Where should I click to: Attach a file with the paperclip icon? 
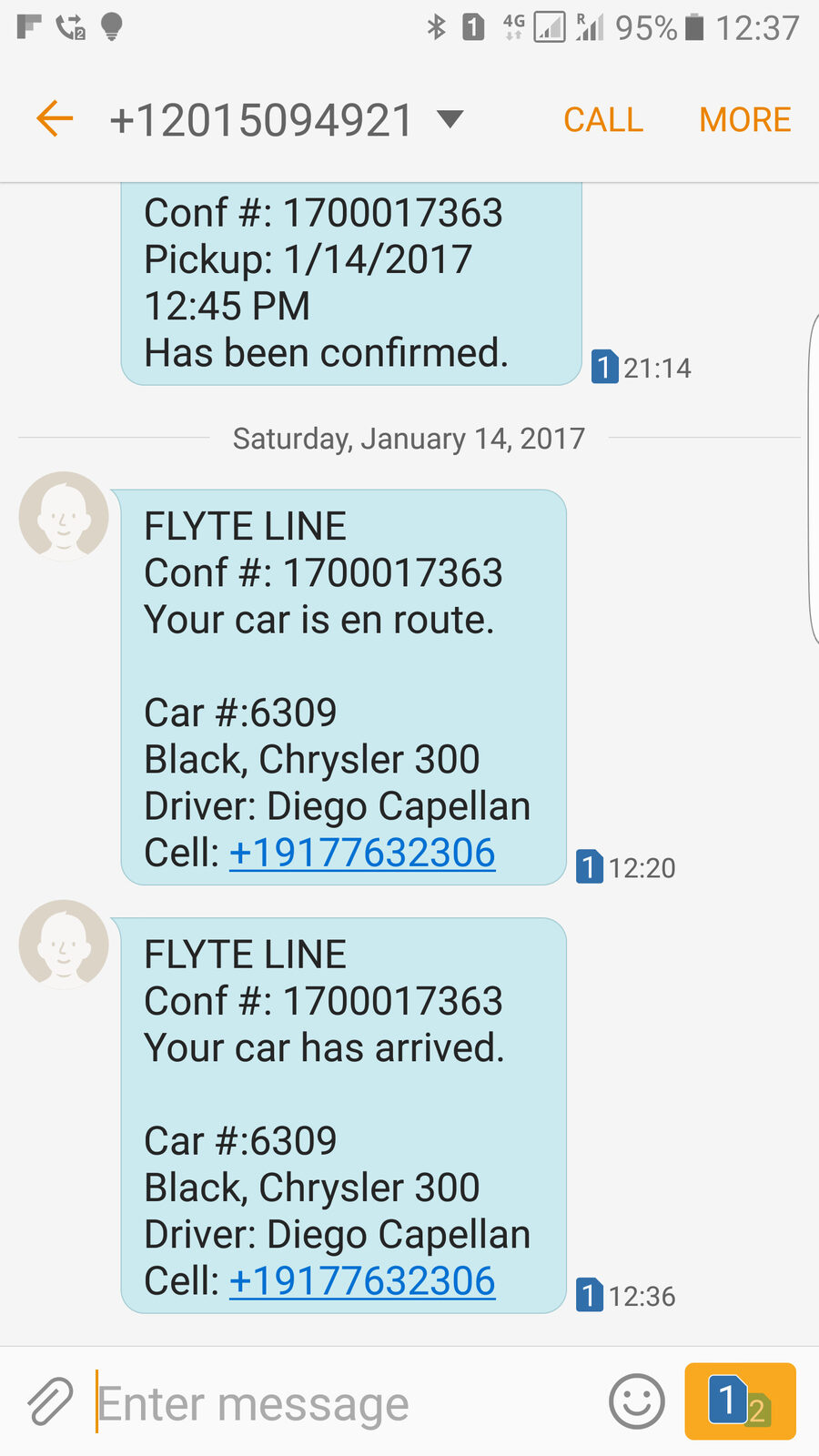pyautogui.click(x=50, y=1401)
